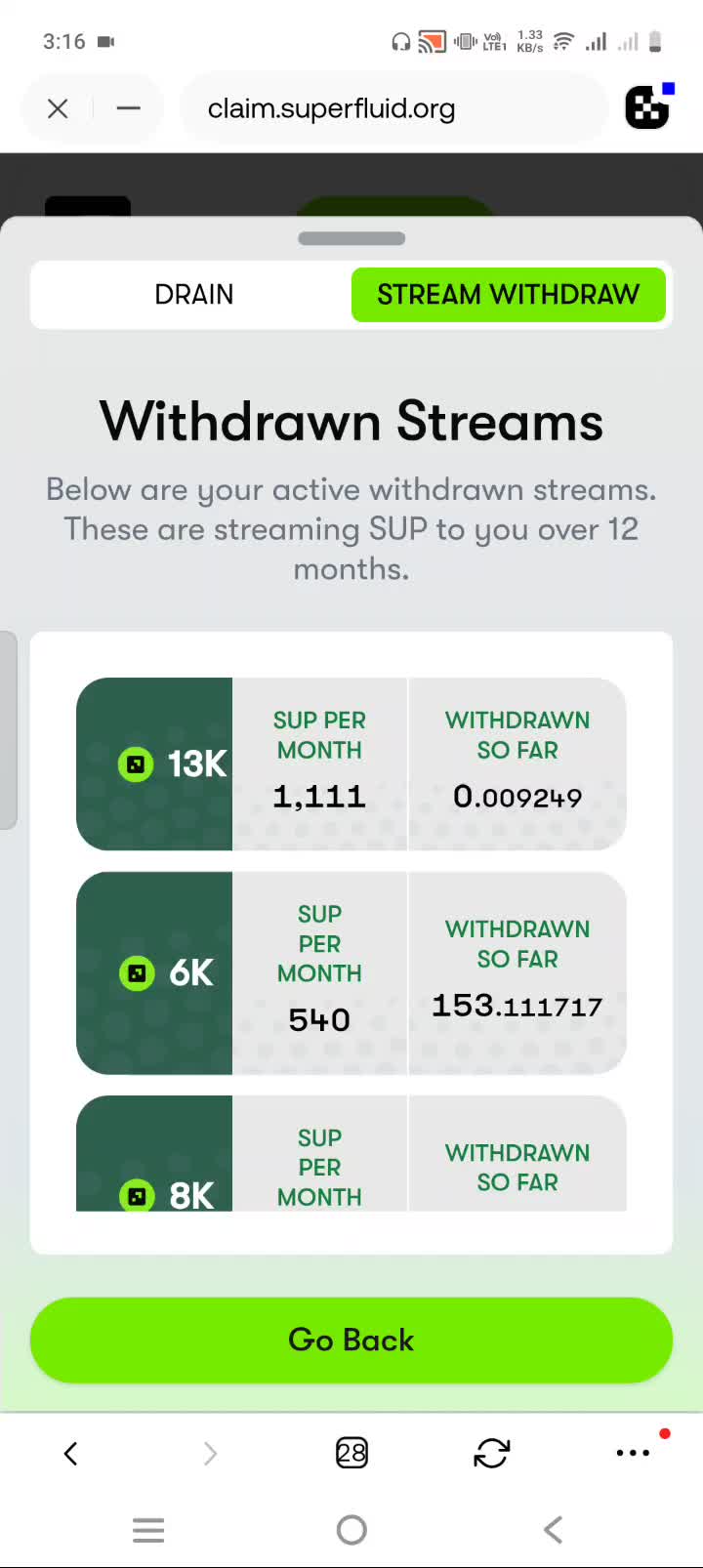Go to the system home screen
The height and width of the screenshot is (1568, 703).
[351, 1530]
